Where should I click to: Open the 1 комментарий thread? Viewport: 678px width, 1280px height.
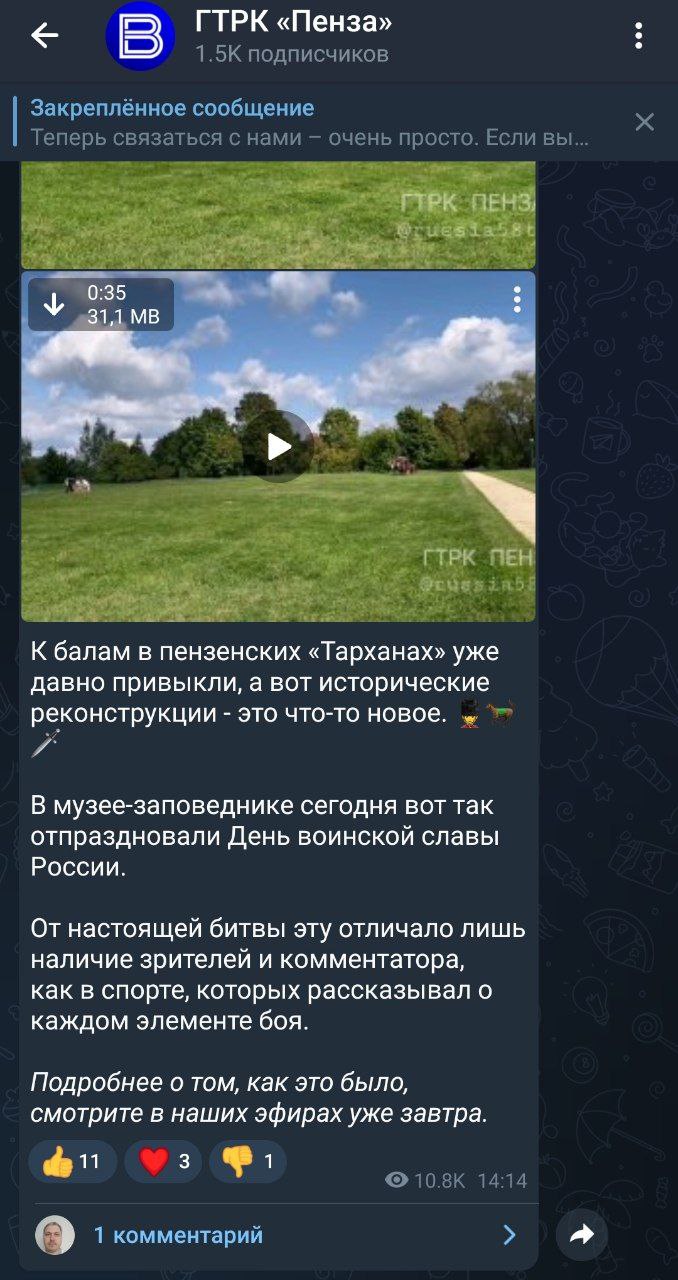pyautogui.click(x=278, y=1235)
